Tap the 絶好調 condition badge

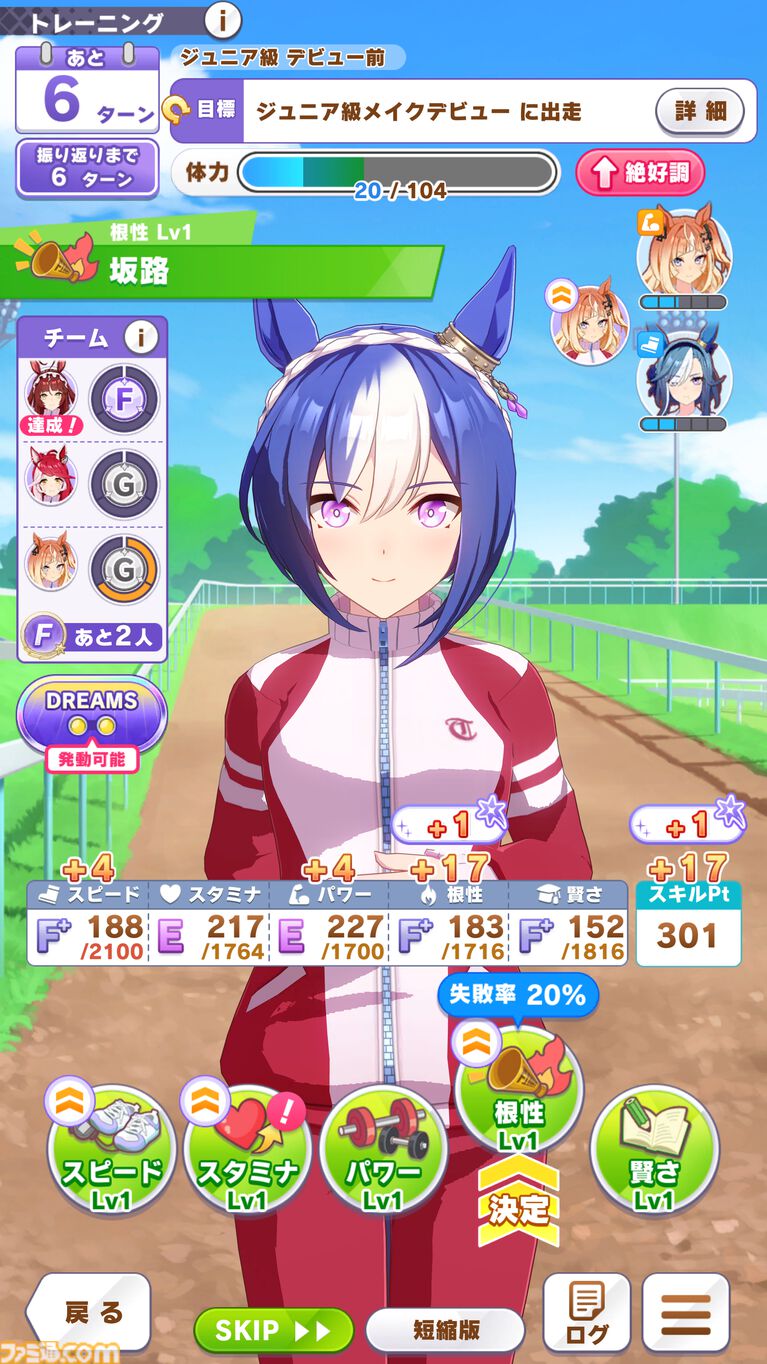click(x=640, y=173)
